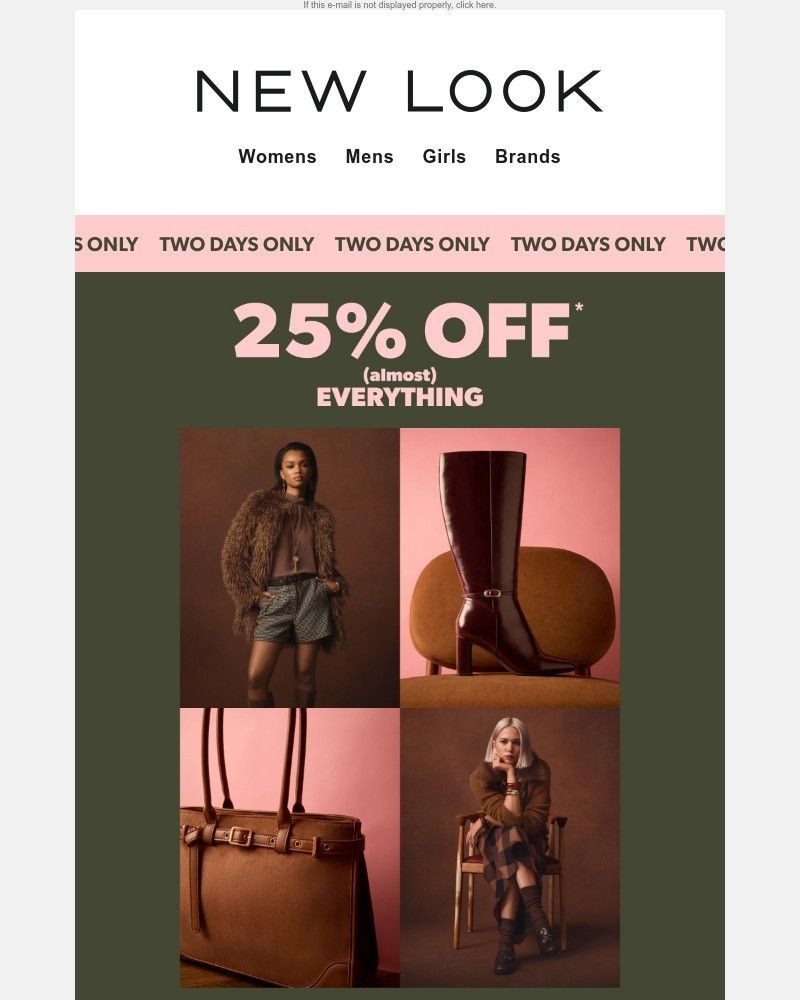Go to the Girls section
The height and width of the screenshot is (1000, 800).
pyautogui.click(x=444, y=157)
